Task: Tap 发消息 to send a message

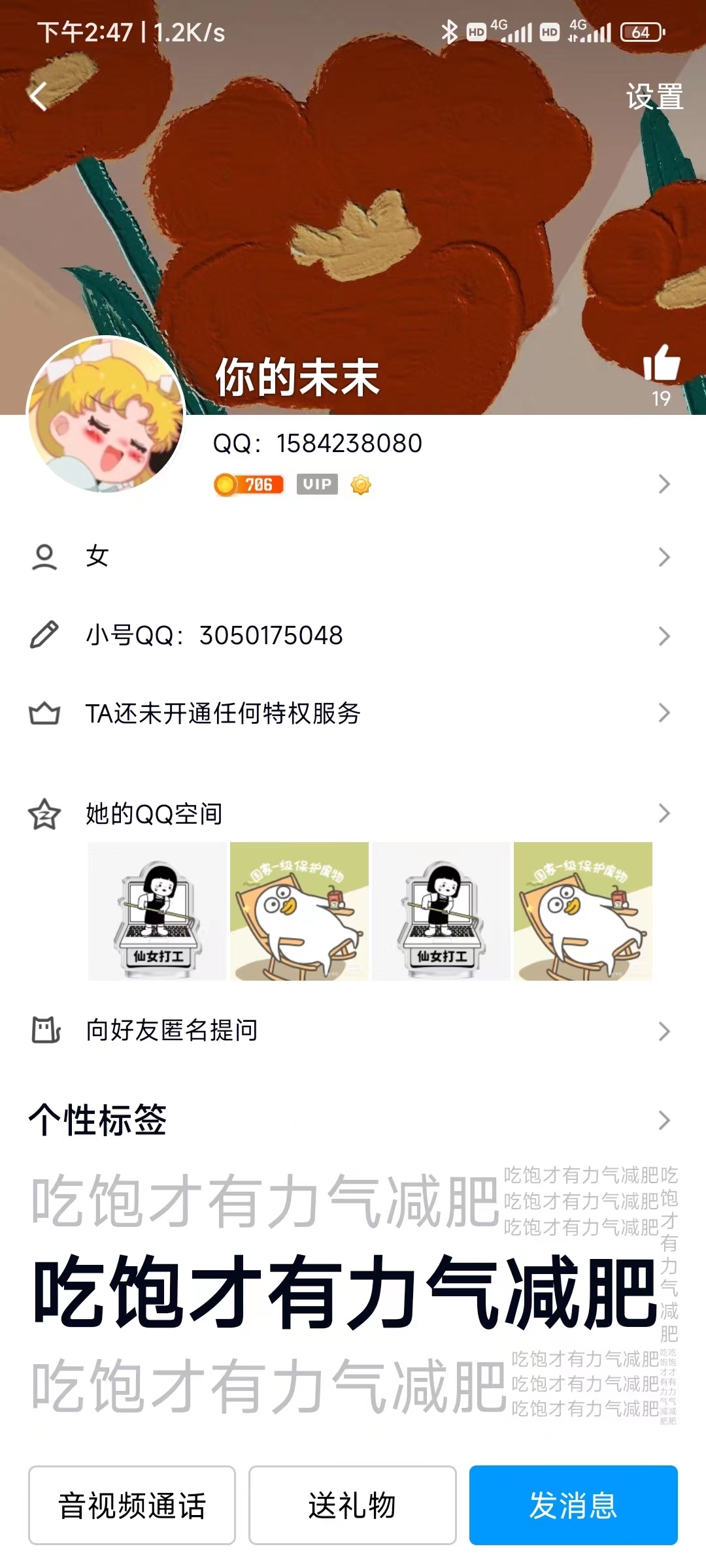Action: click(573, 1505)
